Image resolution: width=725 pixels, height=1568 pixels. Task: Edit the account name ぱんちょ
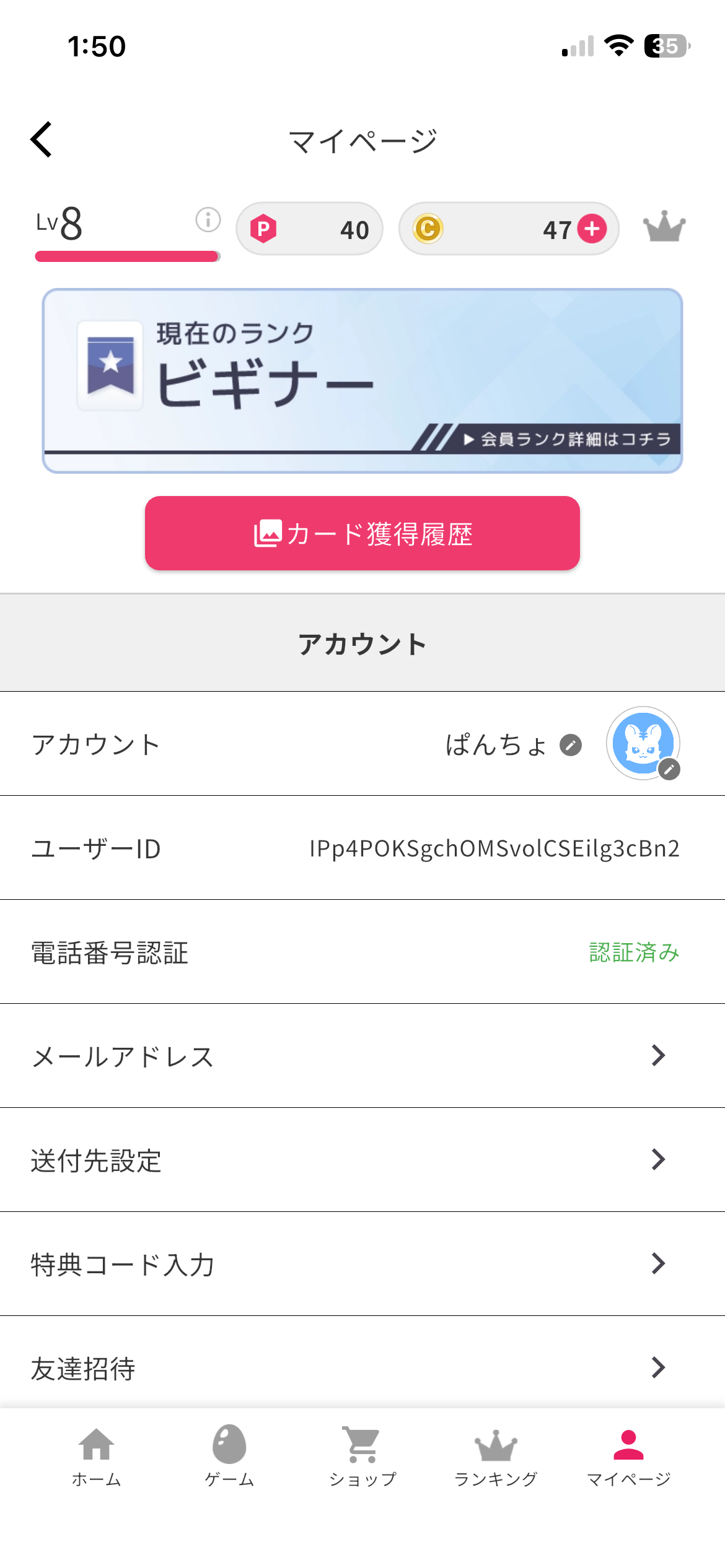point(571,745)
